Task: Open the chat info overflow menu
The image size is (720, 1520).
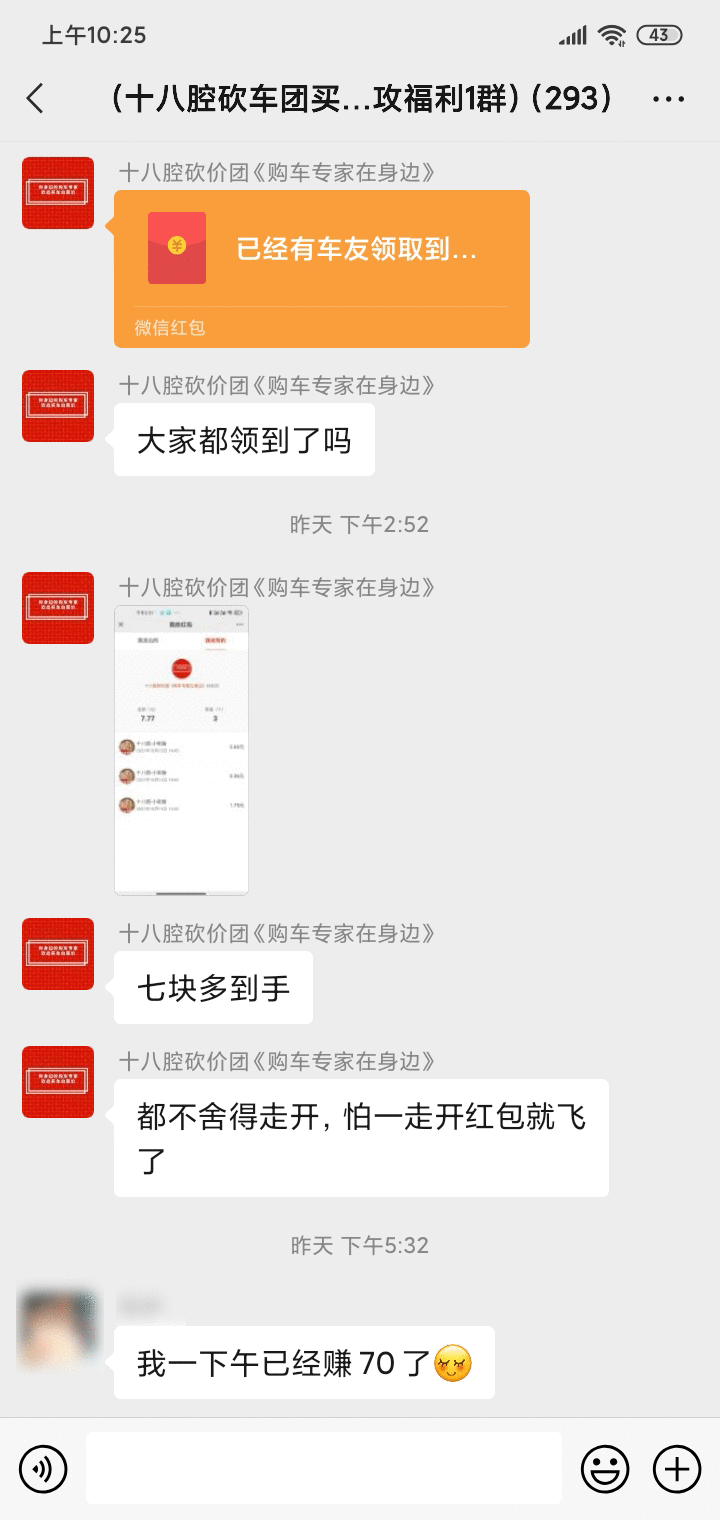Action: 667,98
